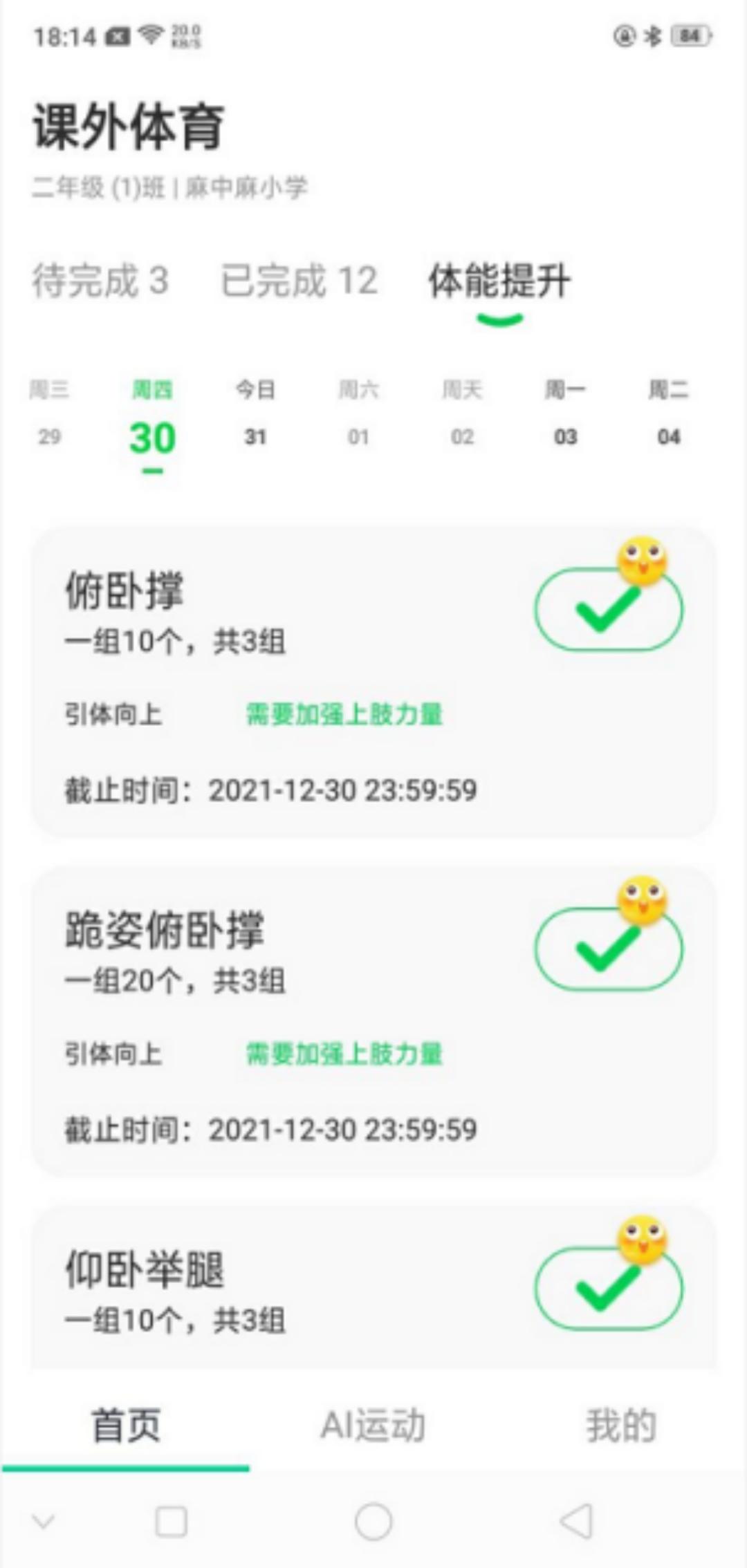Go to the 我的 tab
Image resolution: width=747 pixels, height=1568 pixels.
click(621, 1426)
